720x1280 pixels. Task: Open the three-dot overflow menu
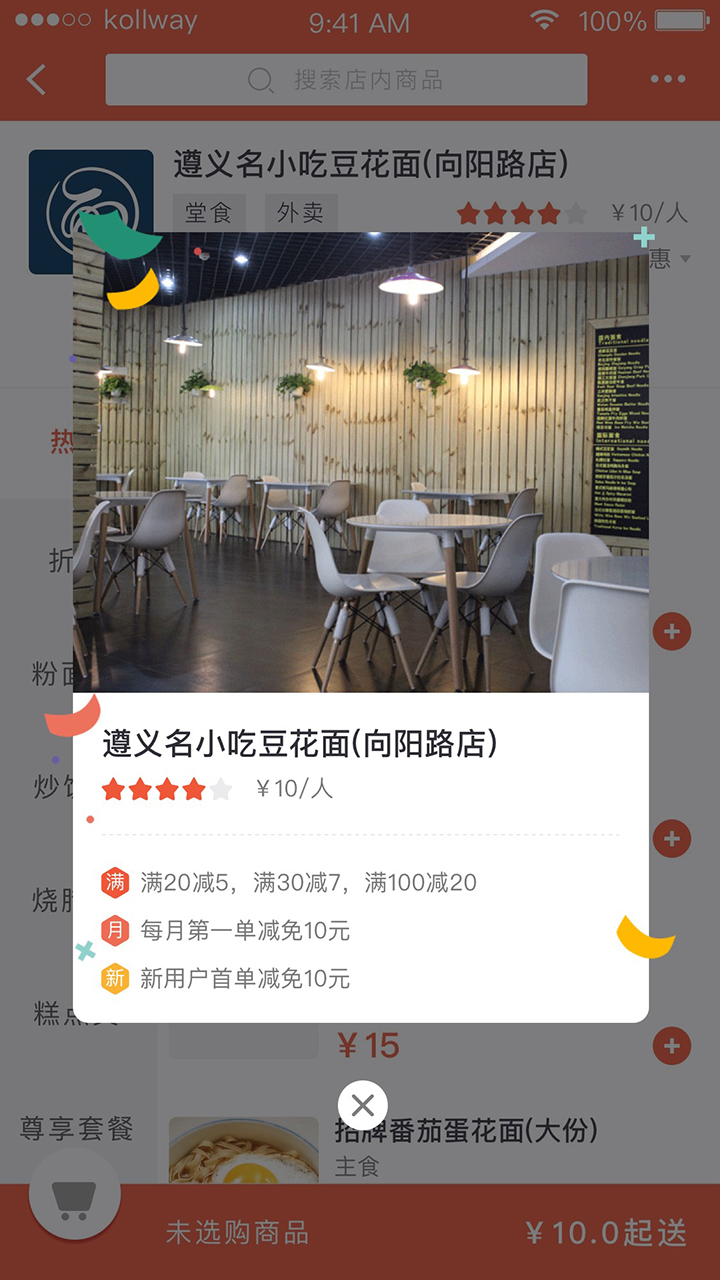pyautogui.click(x=667, y=80)
